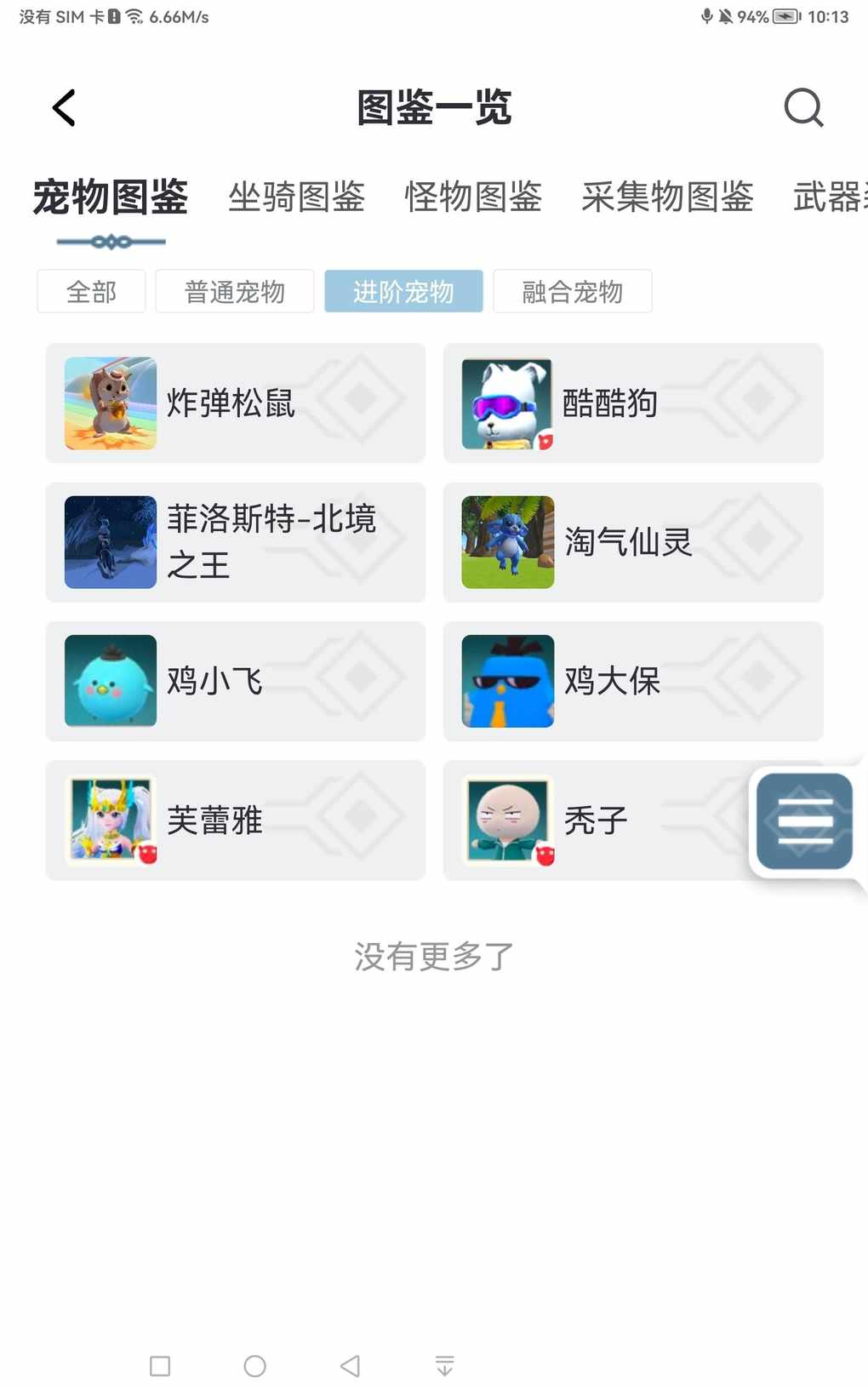Open the 炸弹松鼠 pet card

(x=235, y=403)
